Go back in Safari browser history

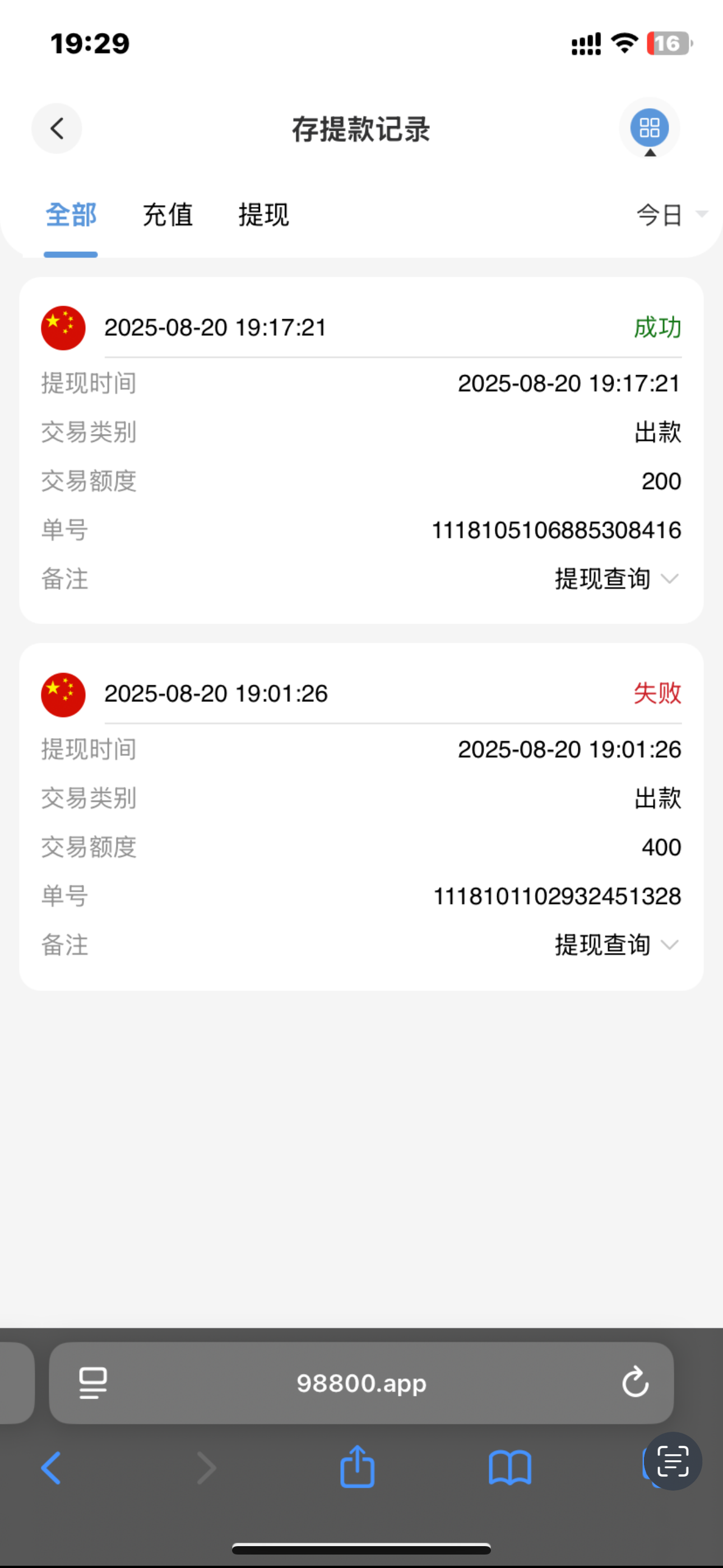pyautogui.click(x=51, y=1468)
